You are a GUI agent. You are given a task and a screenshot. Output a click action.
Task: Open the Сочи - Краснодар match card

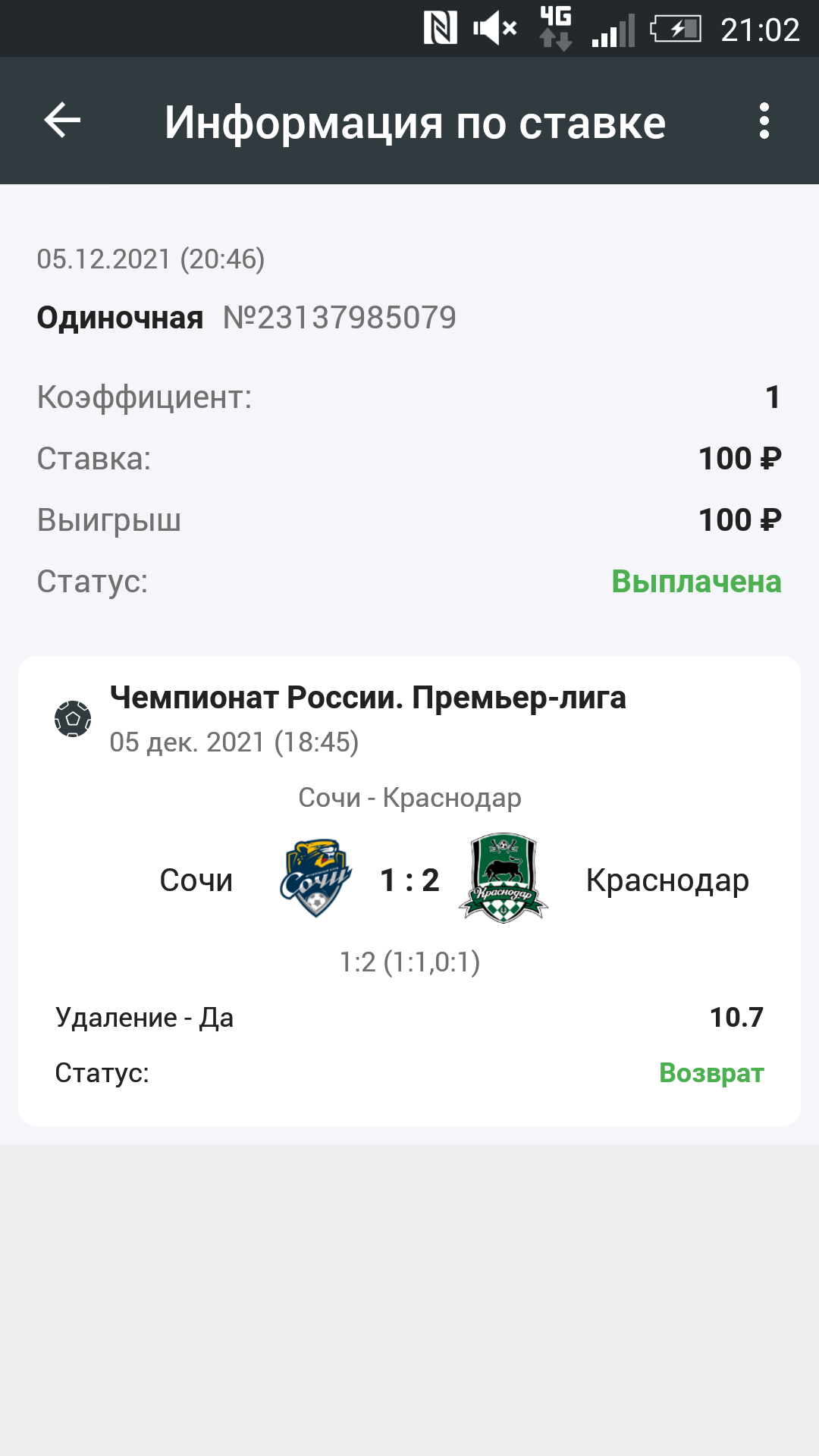(x=409, y=880)
